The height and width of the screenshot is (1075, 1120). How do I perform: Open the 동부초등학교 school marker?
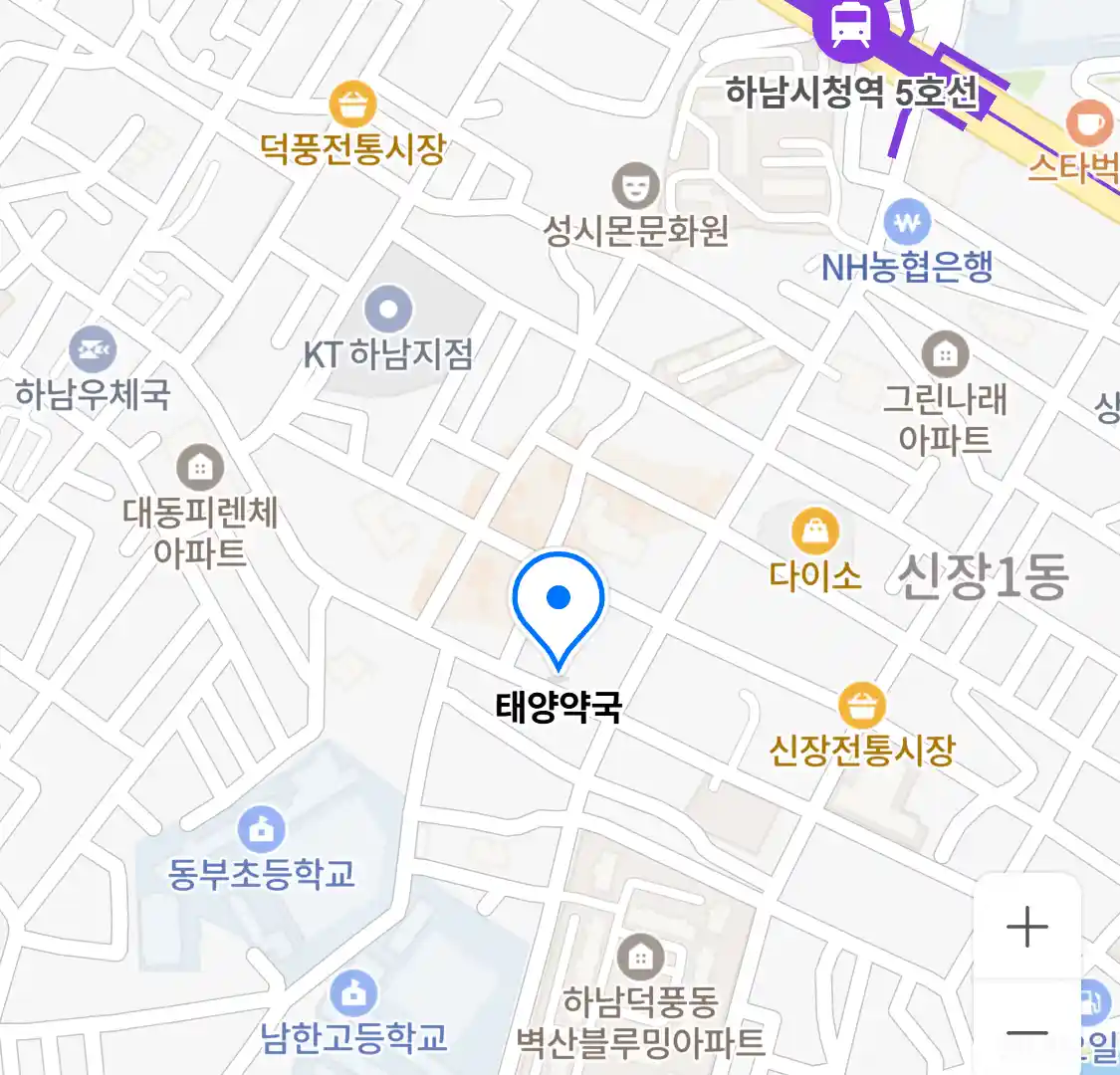pos(261,828)
